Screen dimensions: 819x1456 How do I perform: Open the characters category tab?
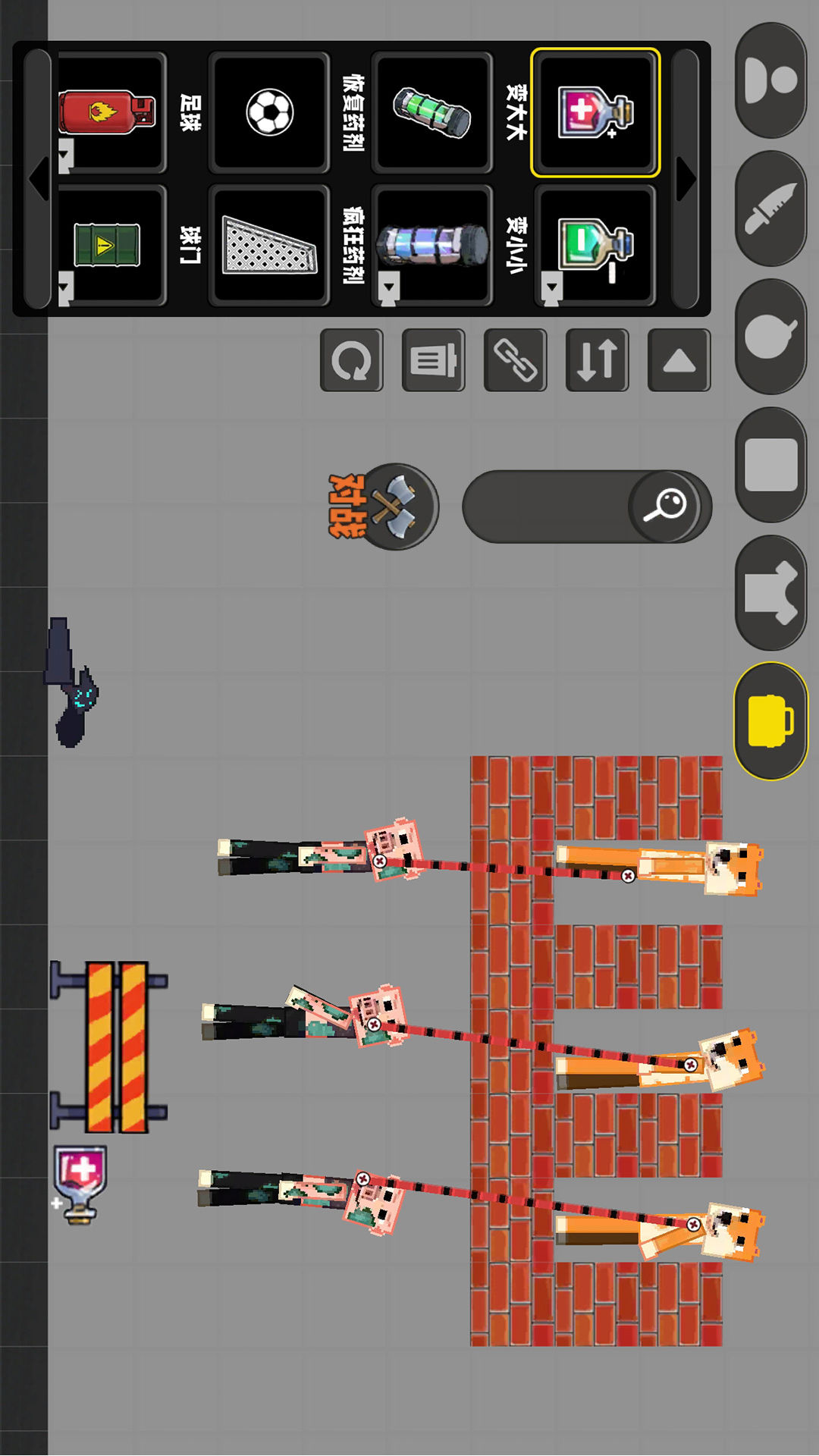coord(770,80)
